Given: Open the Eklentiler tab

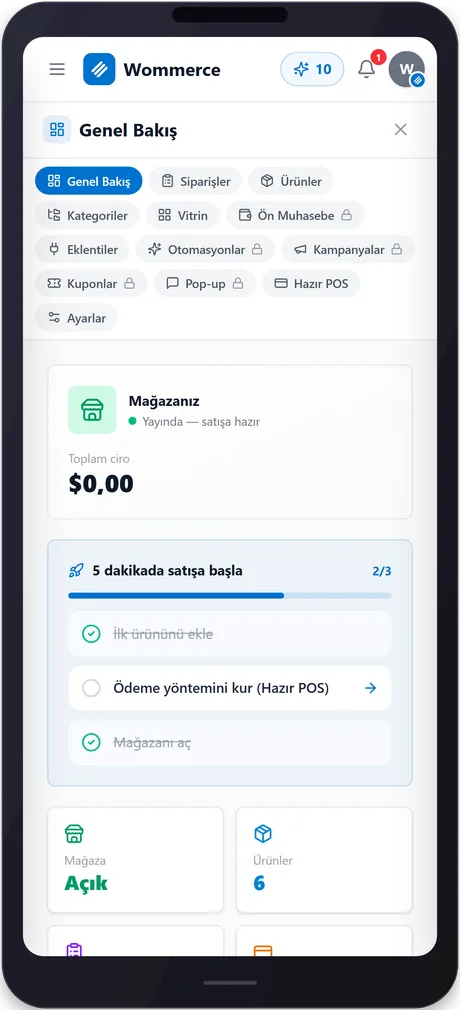Looking at the screenshot, I should [x=82, y=249].
